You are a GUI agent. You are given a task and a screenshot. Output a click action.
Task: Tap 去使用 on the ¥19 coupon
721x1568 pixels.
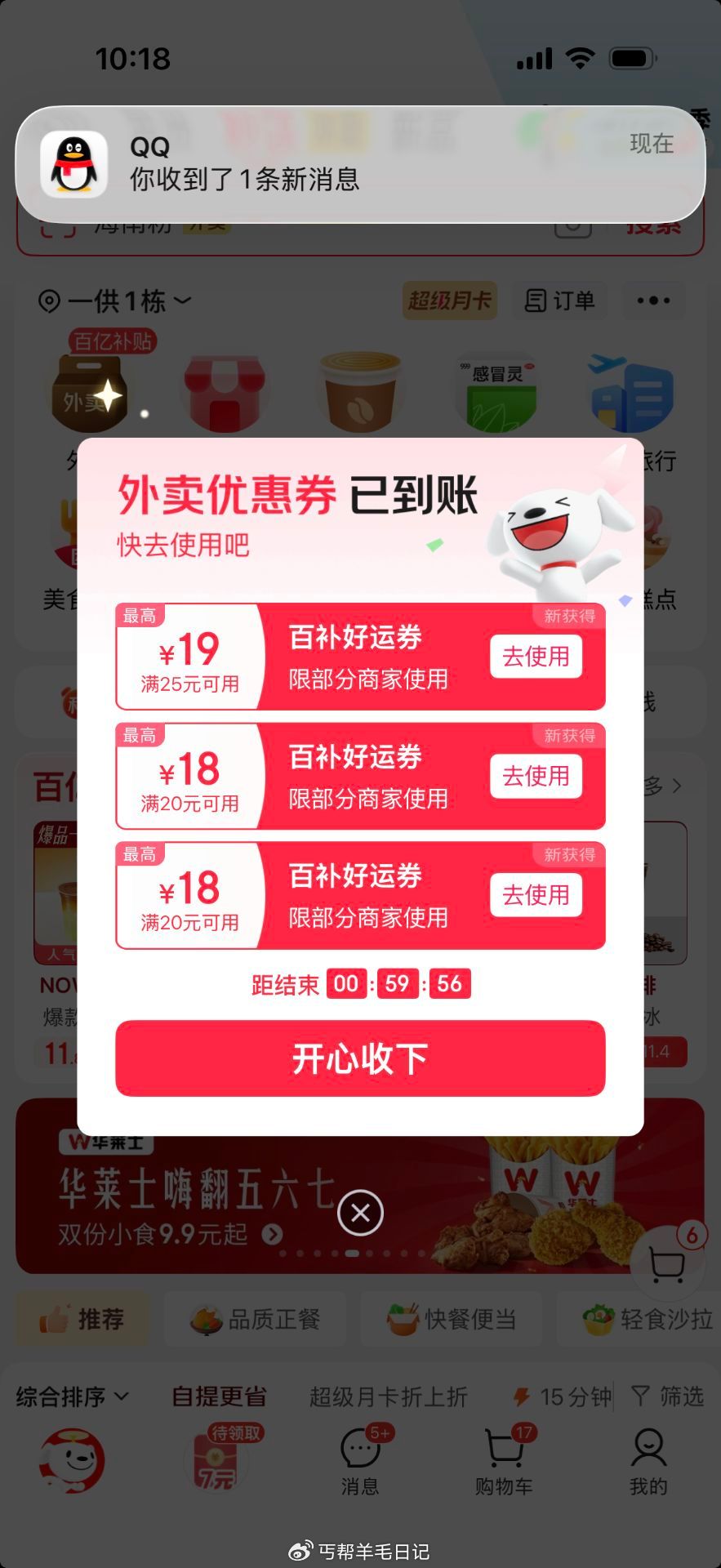pos(535,656)
